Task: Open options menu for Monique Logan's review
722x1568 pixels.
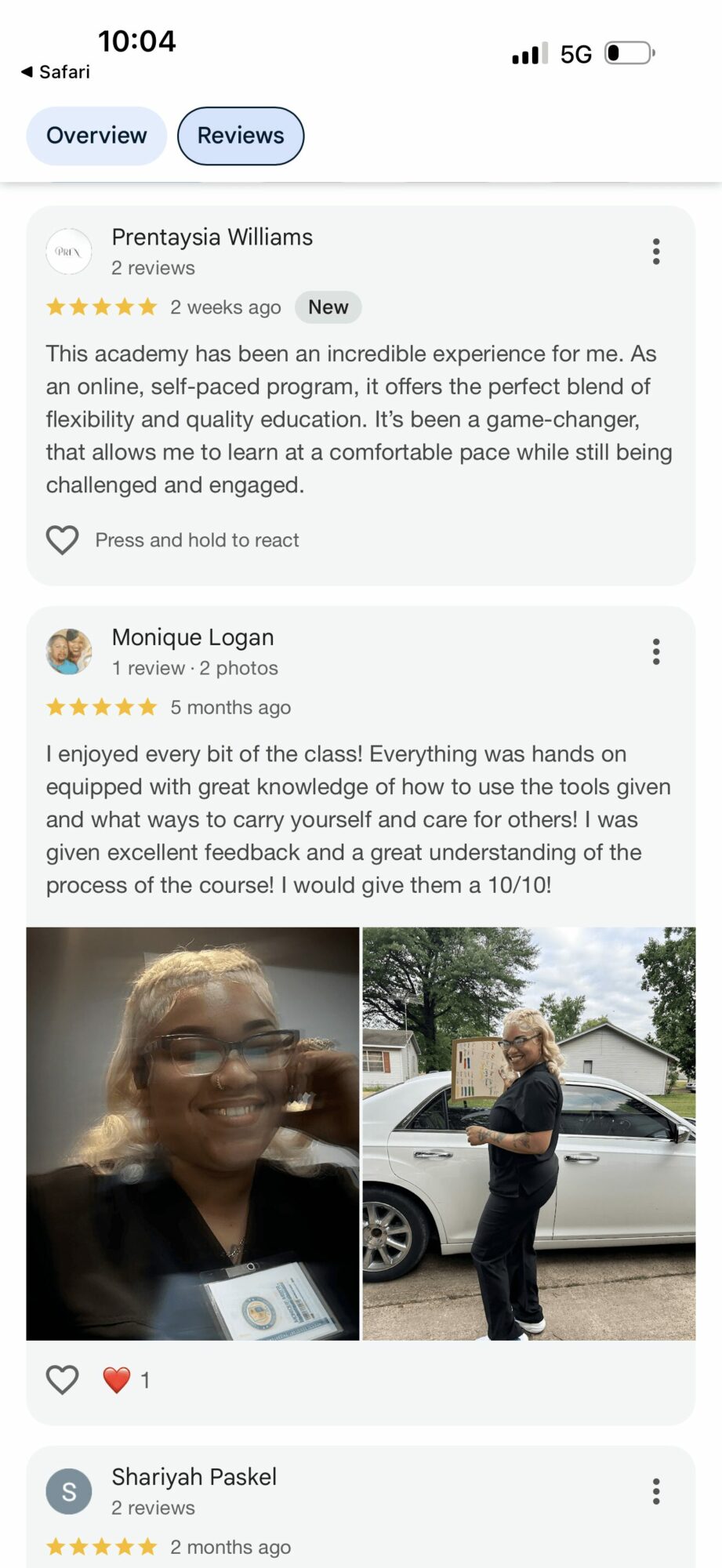Action: [x=656, y=652]
